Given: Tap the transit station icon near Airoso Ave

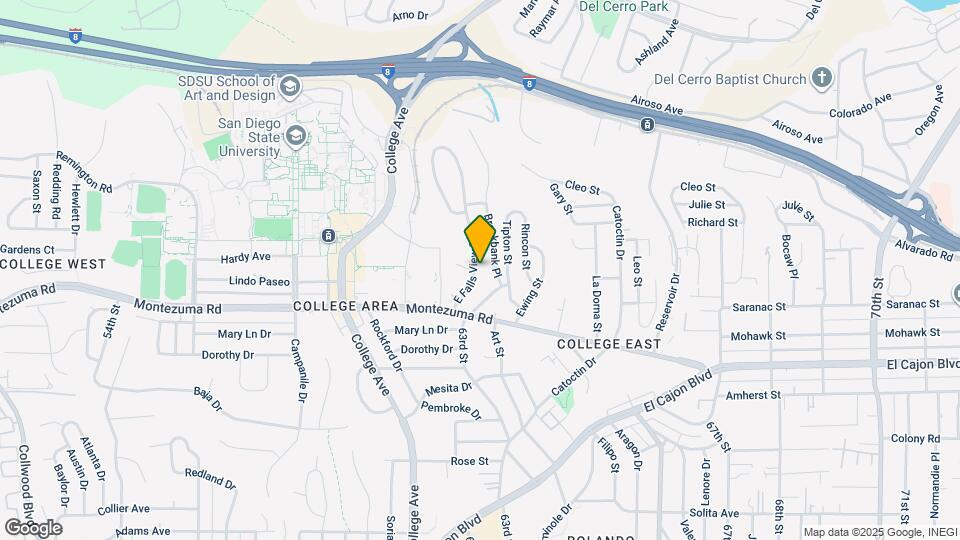Looking at the screenshot, I should [647, 124].
